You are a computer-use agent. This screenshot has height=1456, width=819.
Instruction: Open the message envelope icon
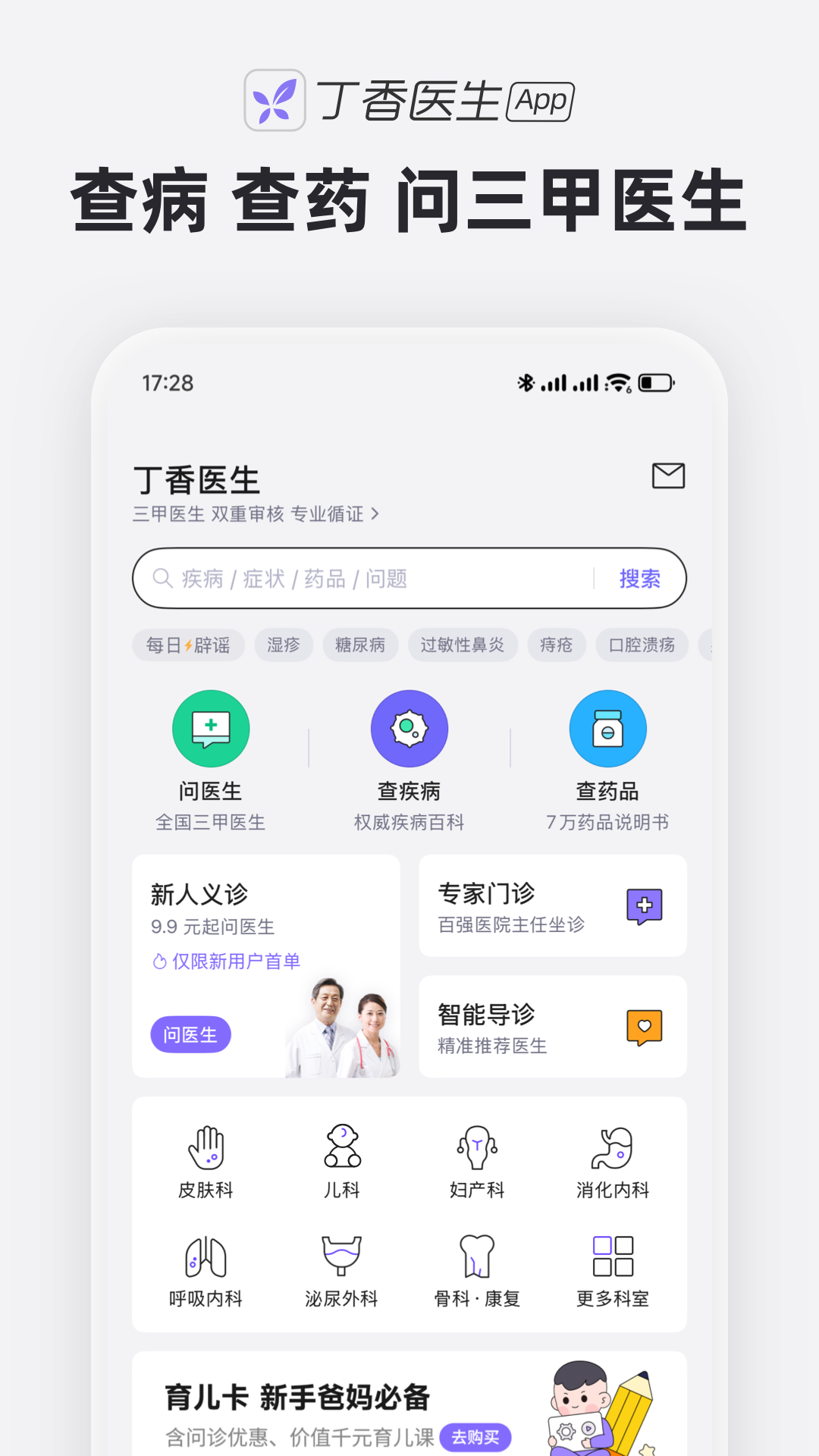click(668, 476)
